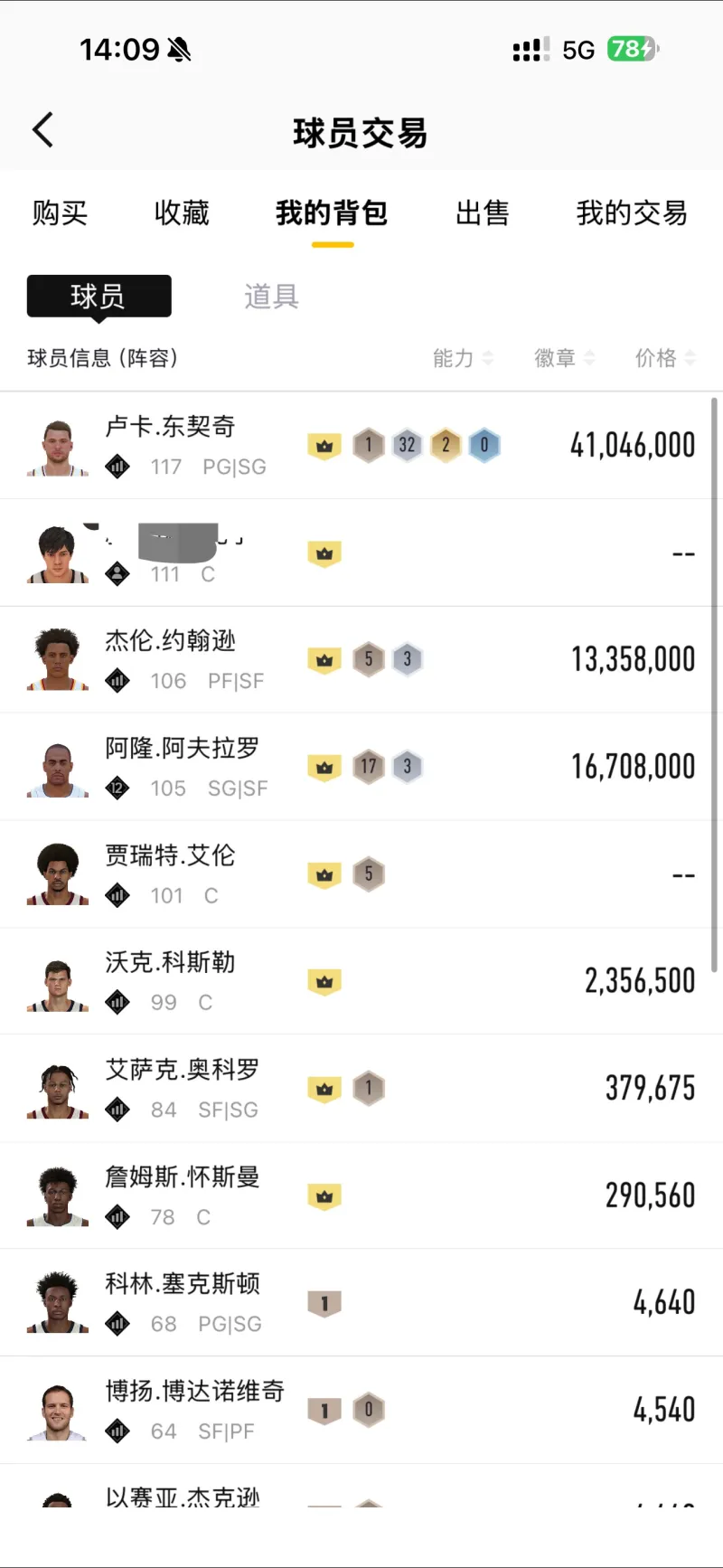Switch to the 收藏 tab
723x1568 pixels.
click(x=181, y=213)
